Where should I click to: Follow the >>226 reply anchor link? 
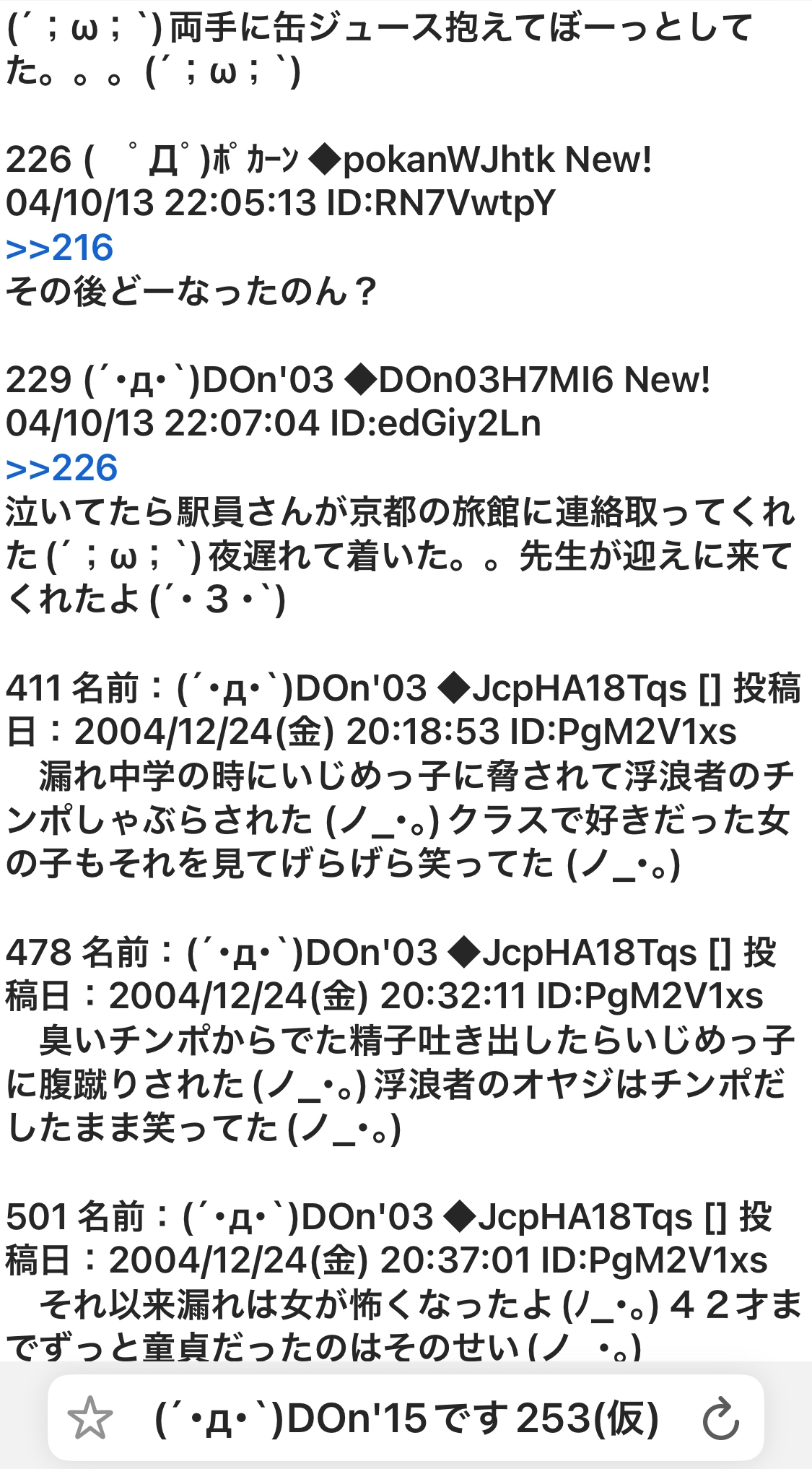tap(61, 468)
